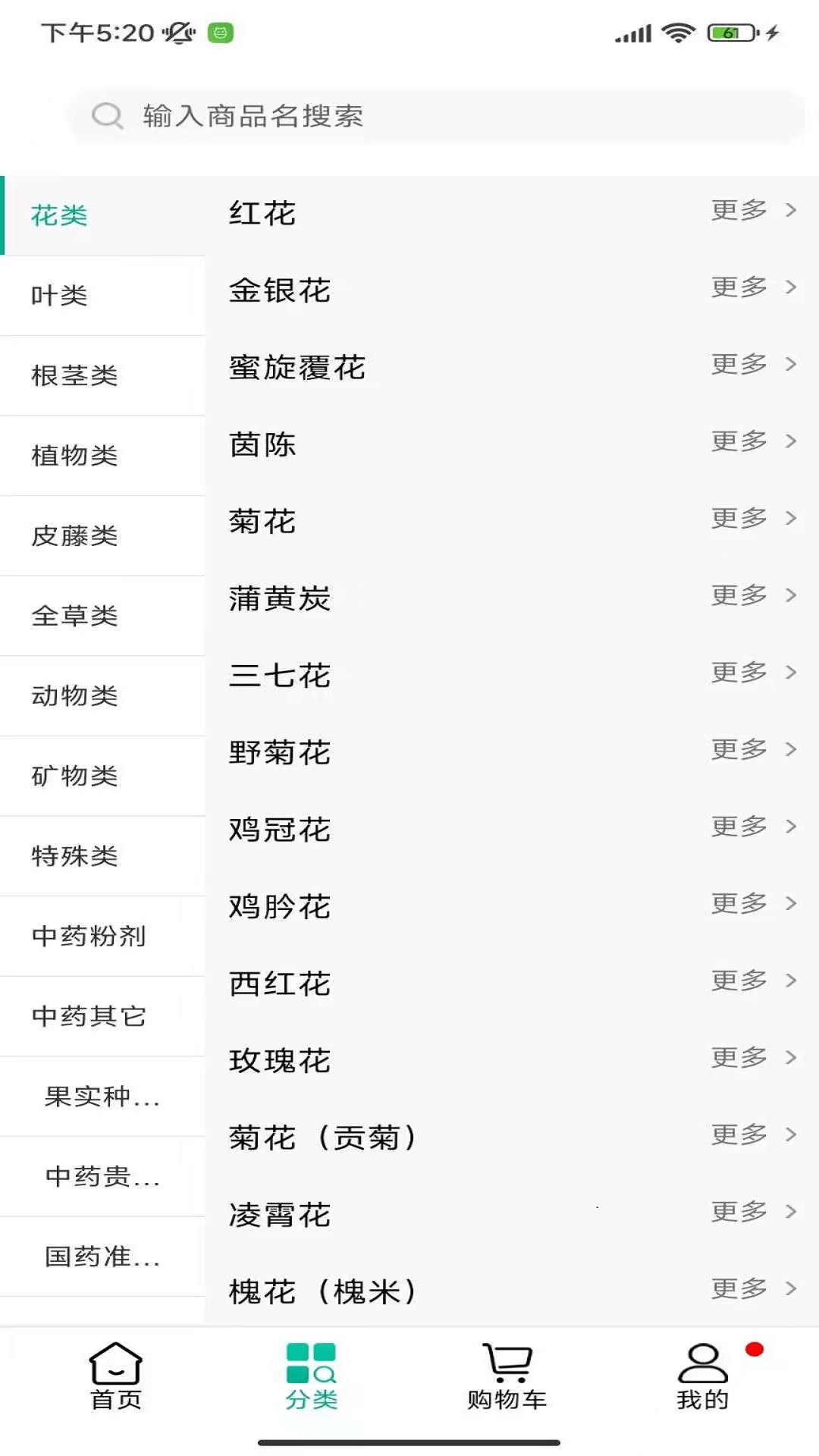Click the magnifier icon in the search bar
Image resolution: width=819 pixels, height=1456 pixels.
coord(108,115)
